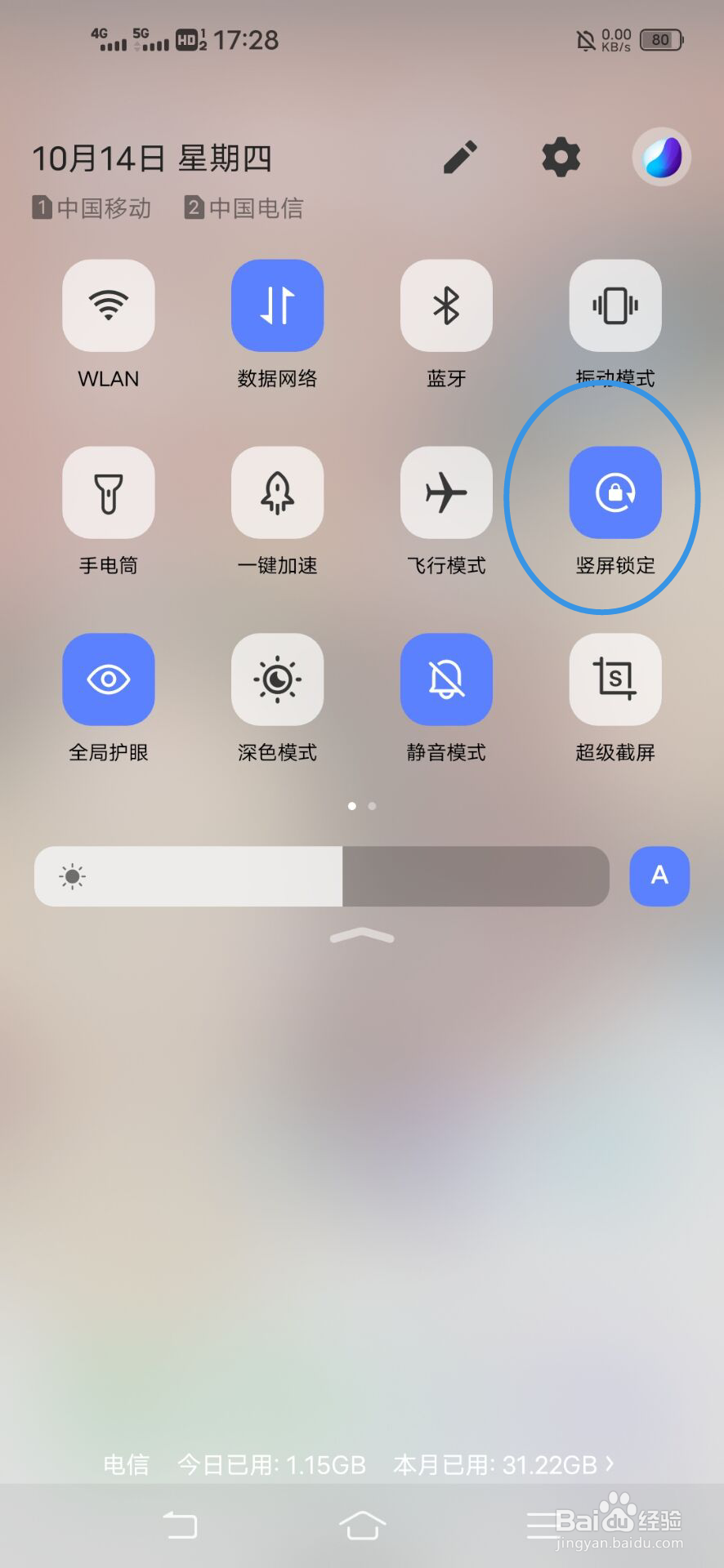Disable global eye protection (全局护眼)
724x1568 pixels.
point(109,679)
